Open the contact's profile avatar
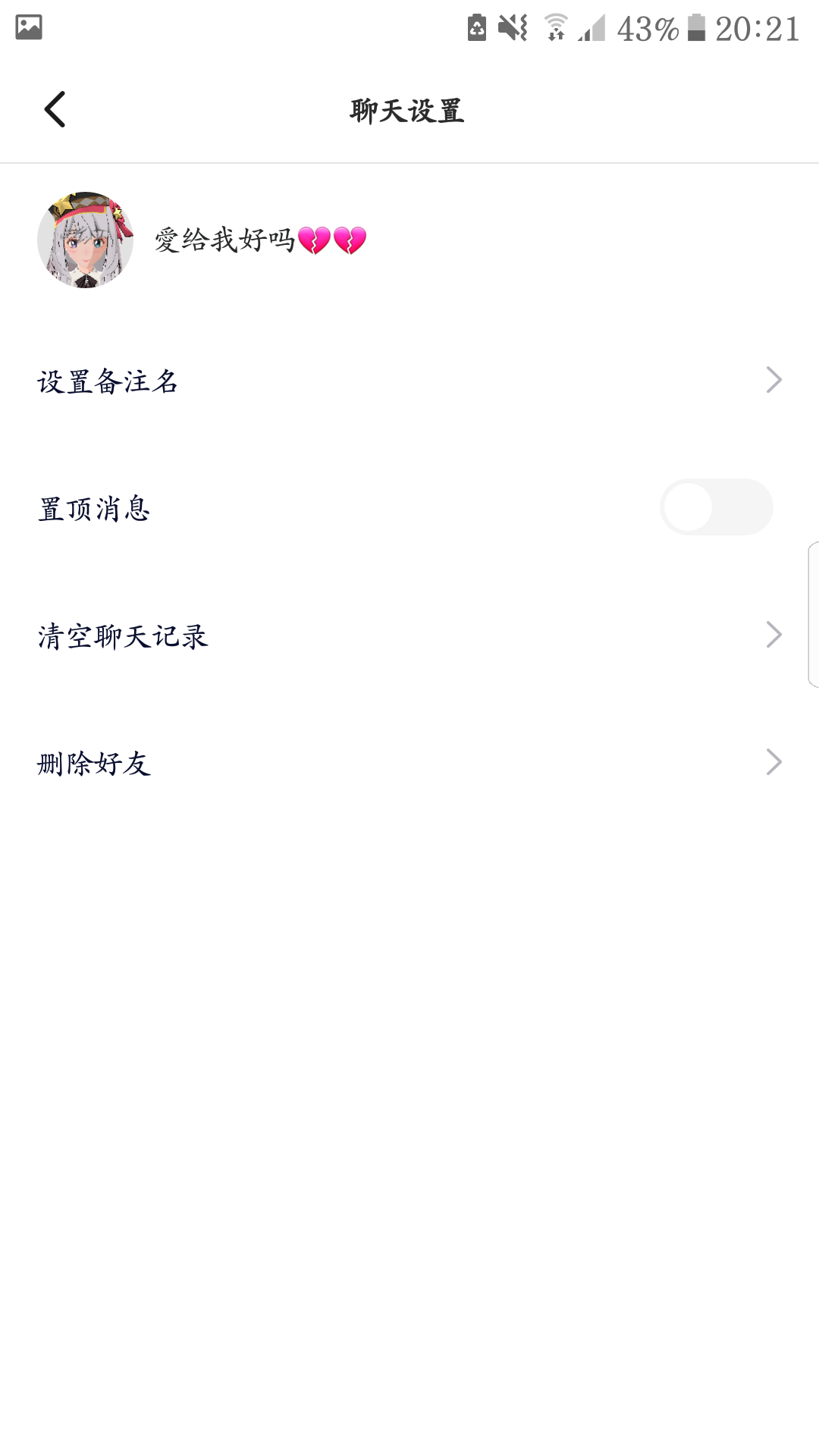This screenshot has width=819, height=1456. [85, 240]
